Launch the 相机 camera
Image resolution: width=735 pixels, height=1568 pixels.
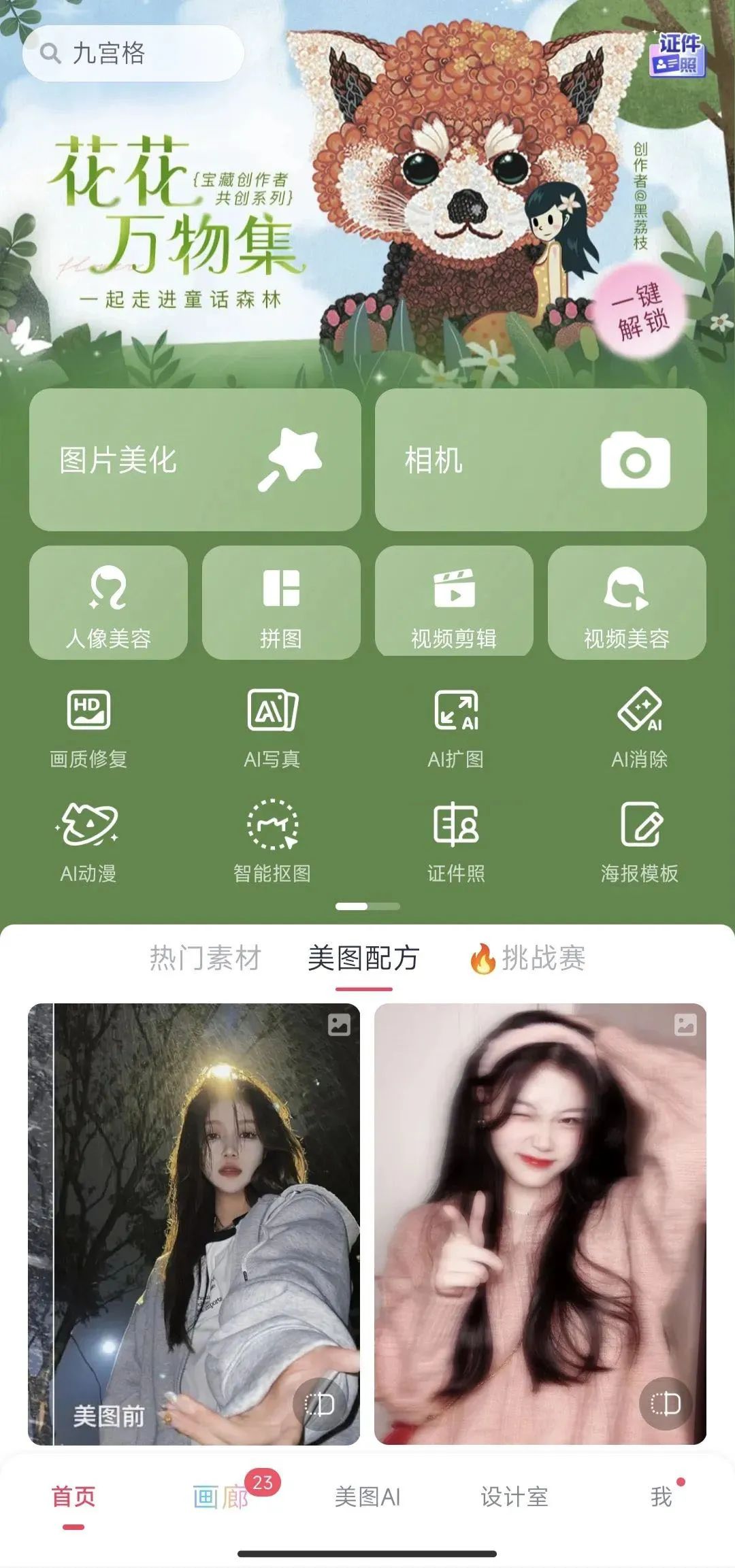point(540,460)
